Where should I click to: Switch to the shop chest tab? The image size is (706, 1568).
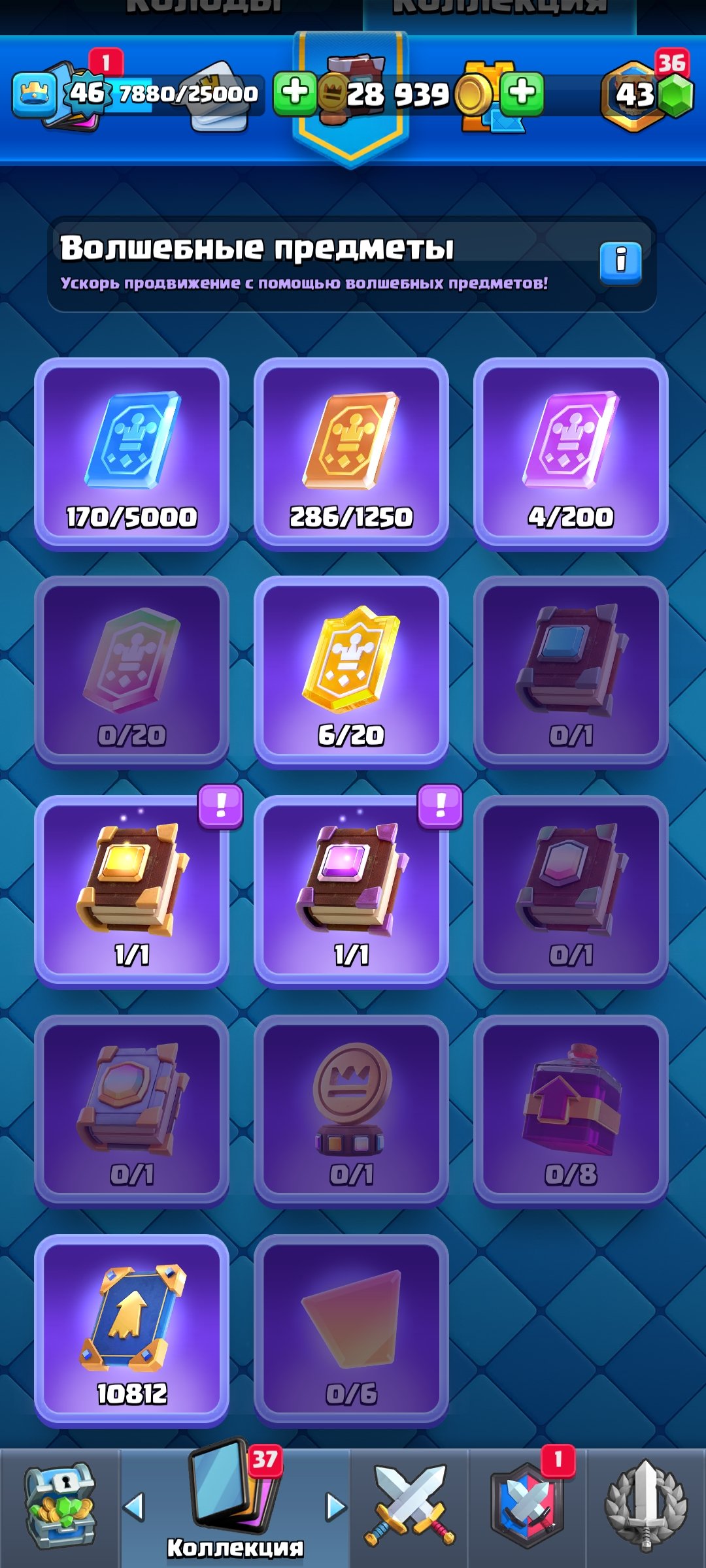point(60,1506)
